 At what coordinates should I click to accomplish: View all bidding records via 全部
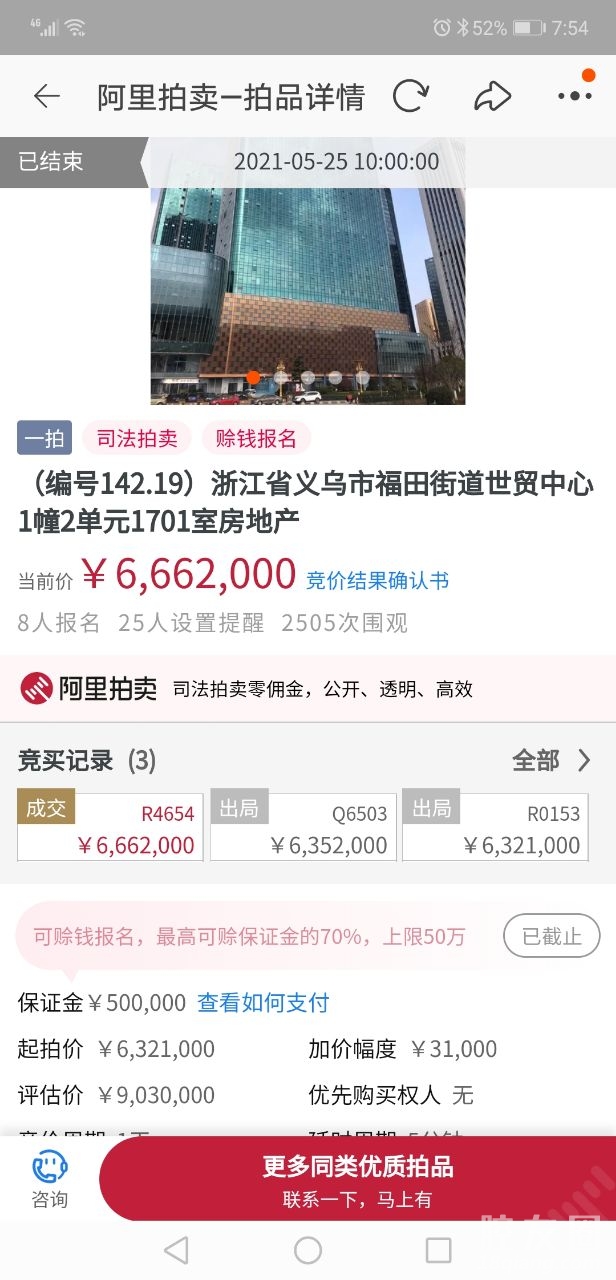(x=552, y=761)
